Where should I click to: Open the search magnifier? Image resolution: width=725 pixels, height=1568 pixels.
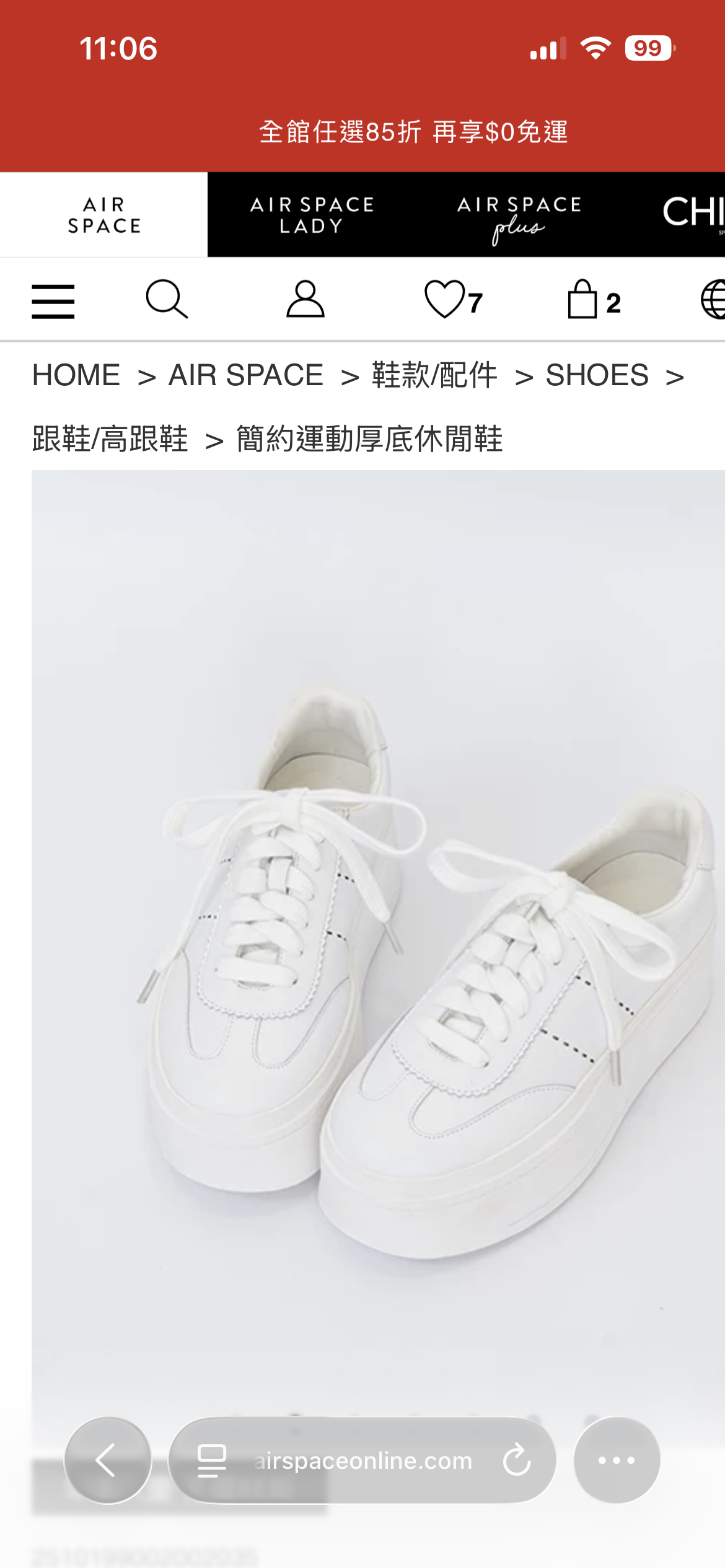pyautogui.click(x=167, y=300)
